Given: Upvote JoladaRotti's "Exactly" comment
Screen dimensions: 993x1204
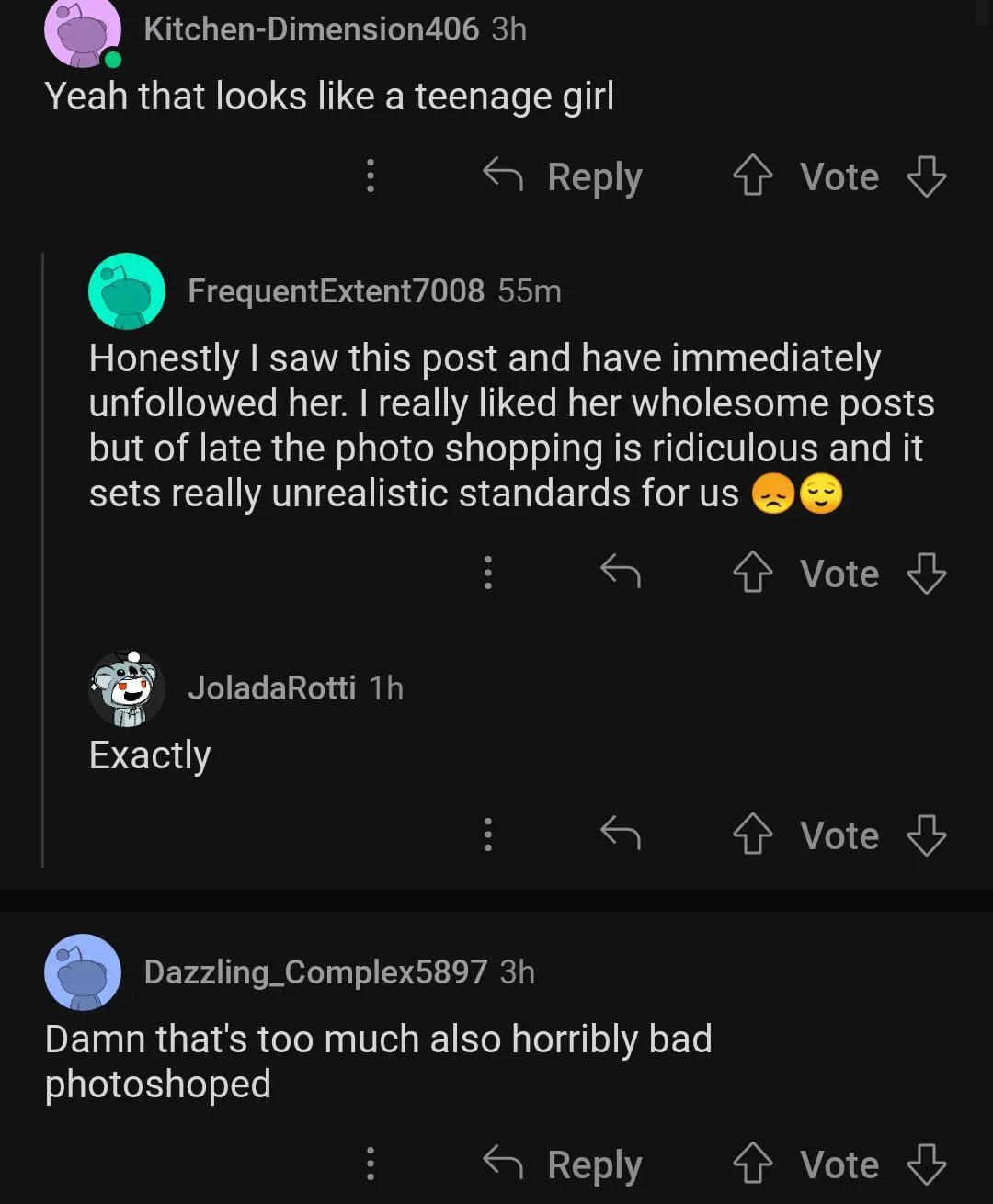Looking at the screenshot, I should pyautogui.click(x=752, y=835).
